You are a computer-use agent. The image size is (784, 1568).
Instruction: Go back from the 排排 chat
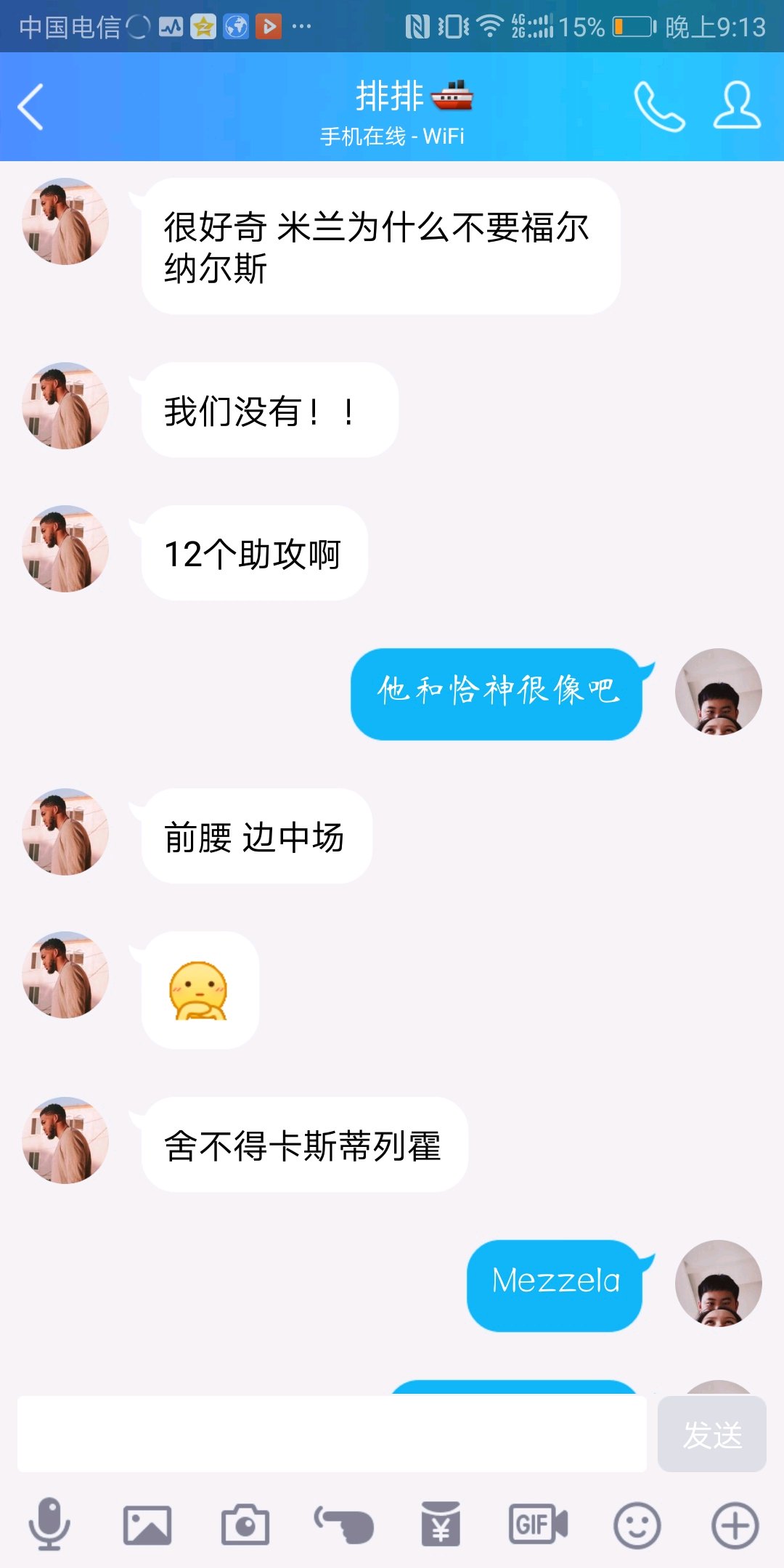[x=30, y=107]
